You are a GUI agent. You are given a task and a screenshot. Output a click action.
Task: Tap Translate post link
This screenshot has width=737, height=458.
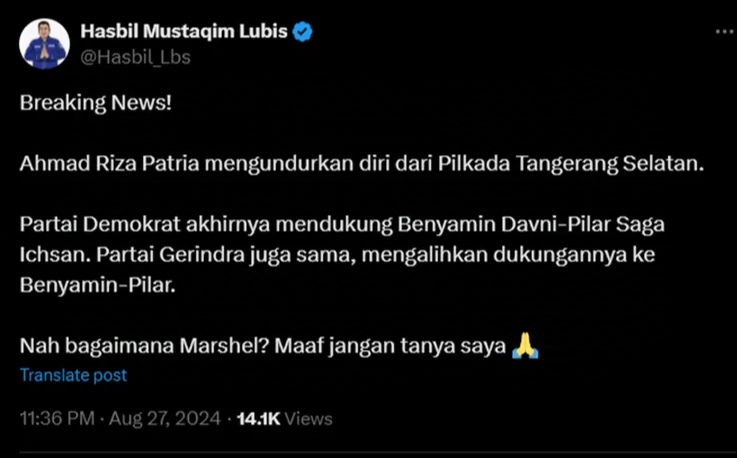click(73, 375)
